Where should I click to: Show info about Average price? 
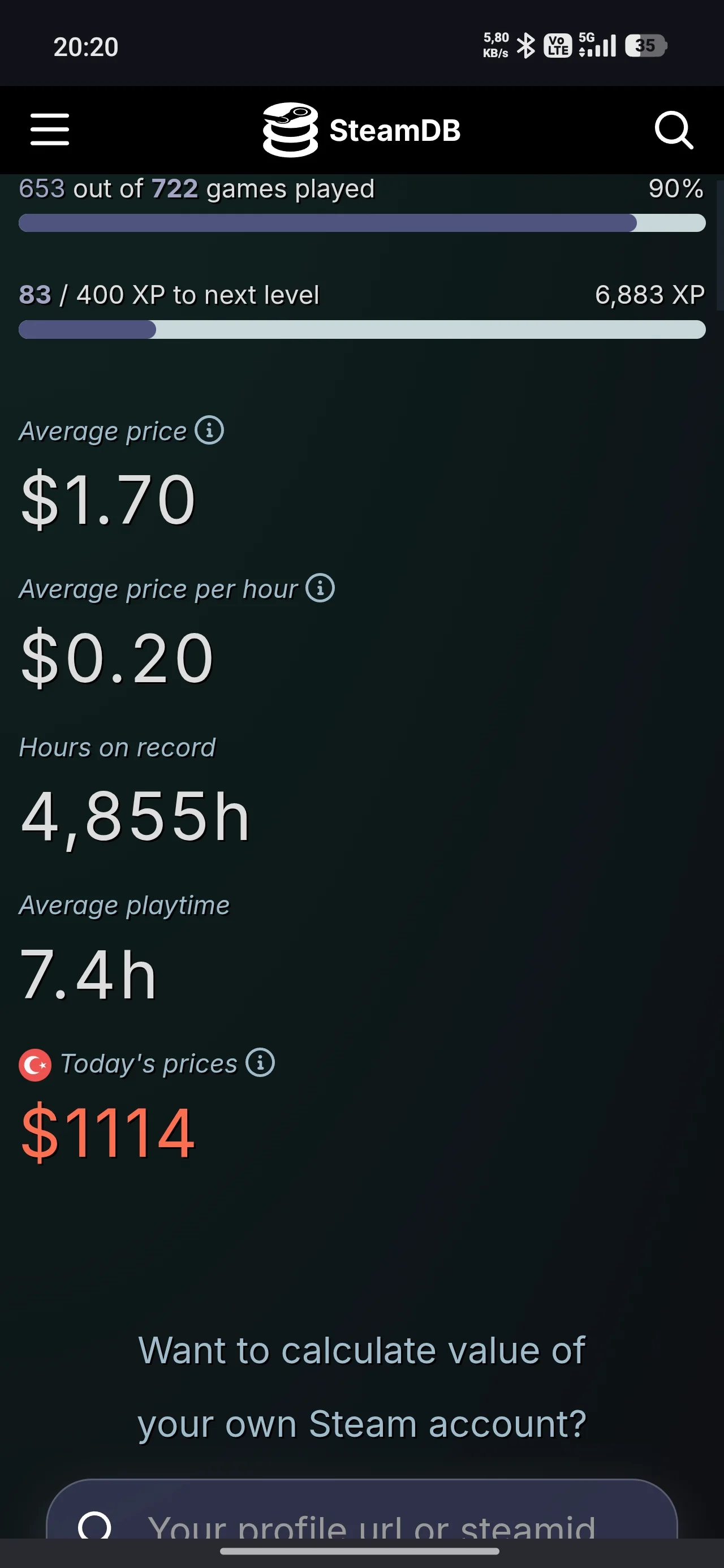point(209,430)
